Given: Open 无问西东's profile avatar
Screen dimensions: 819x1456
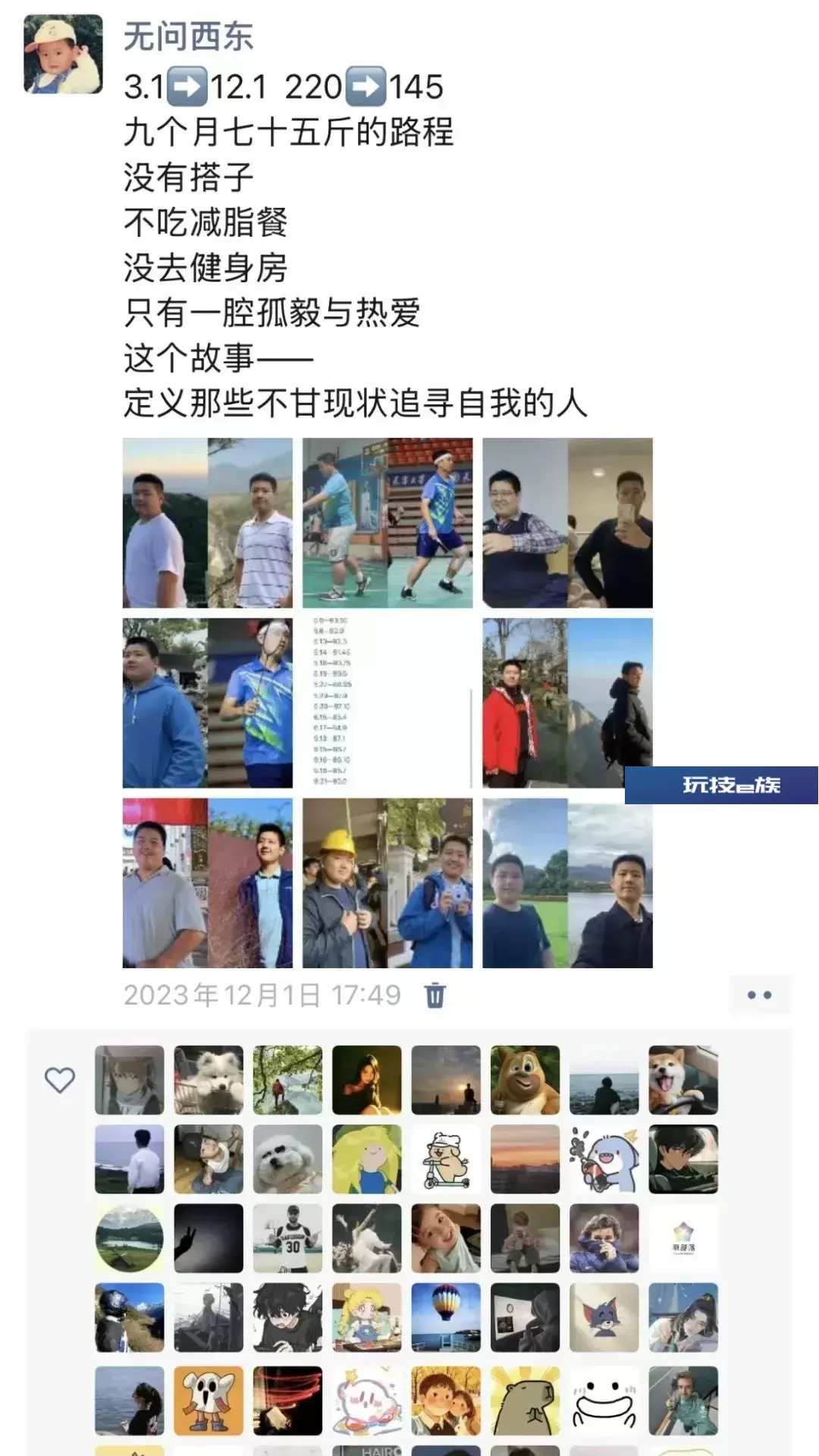Looking at the screenshot, I should pos(63,55).
